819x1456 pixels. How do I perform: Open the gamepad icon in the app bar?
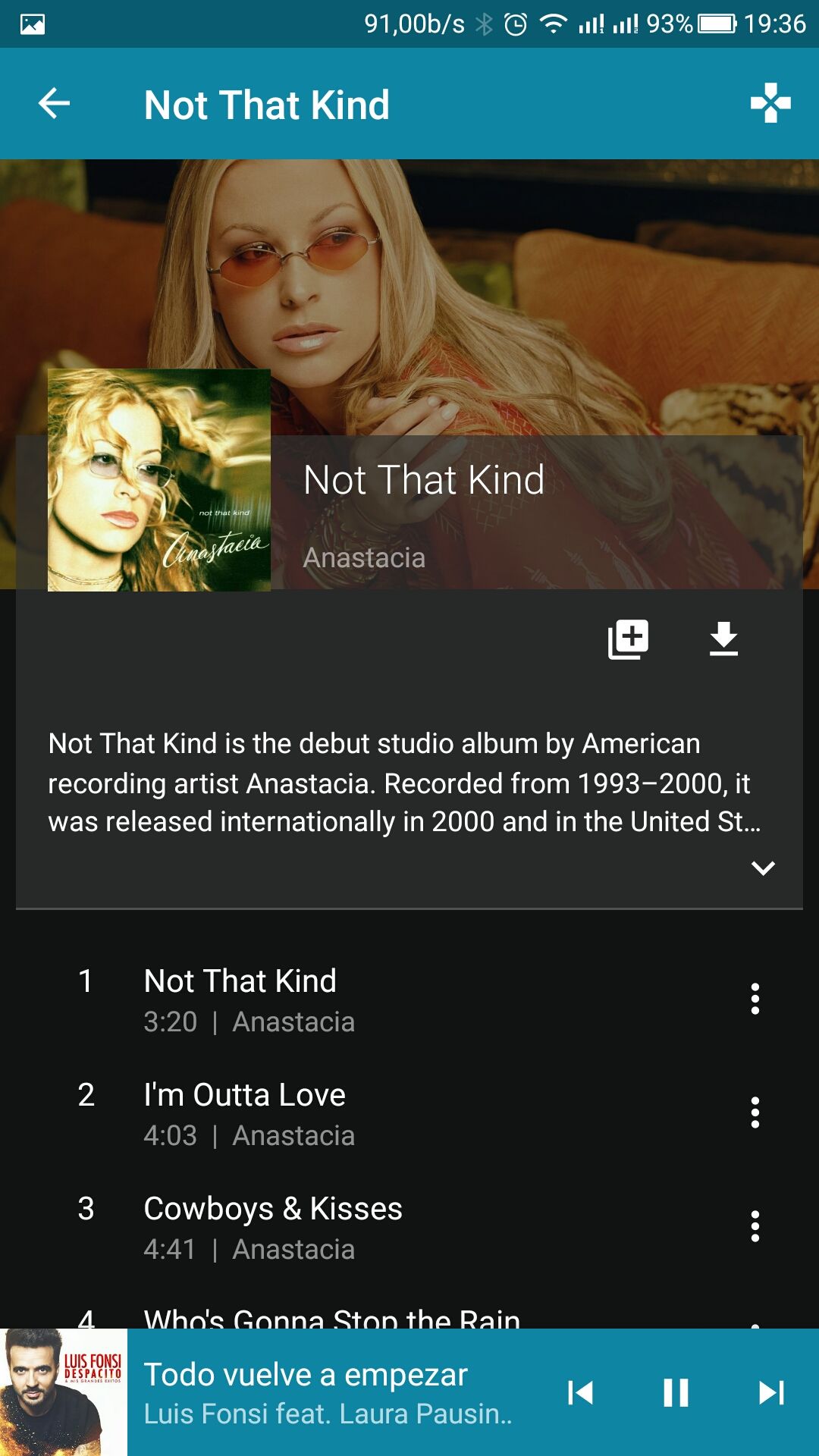pyautogui.click(x=770, y=102)
